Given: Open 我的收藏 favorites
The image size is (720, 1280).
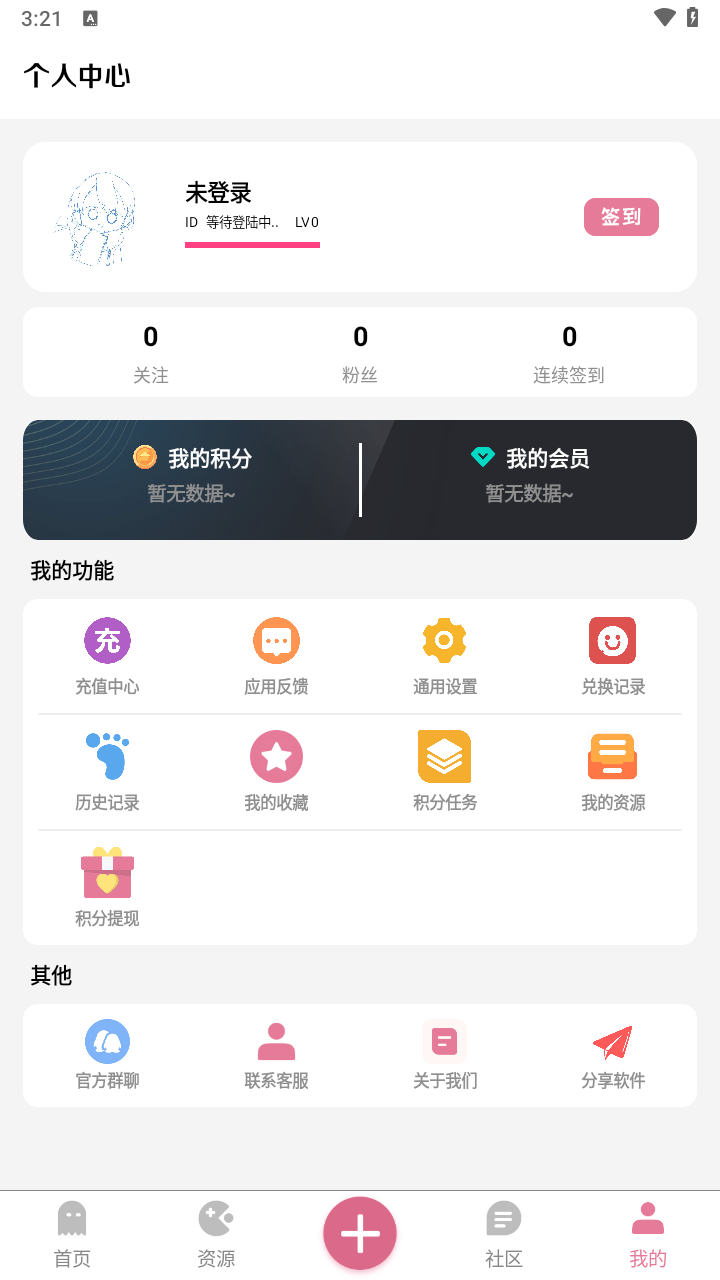Looking at the screenshot, I should 276,772.
